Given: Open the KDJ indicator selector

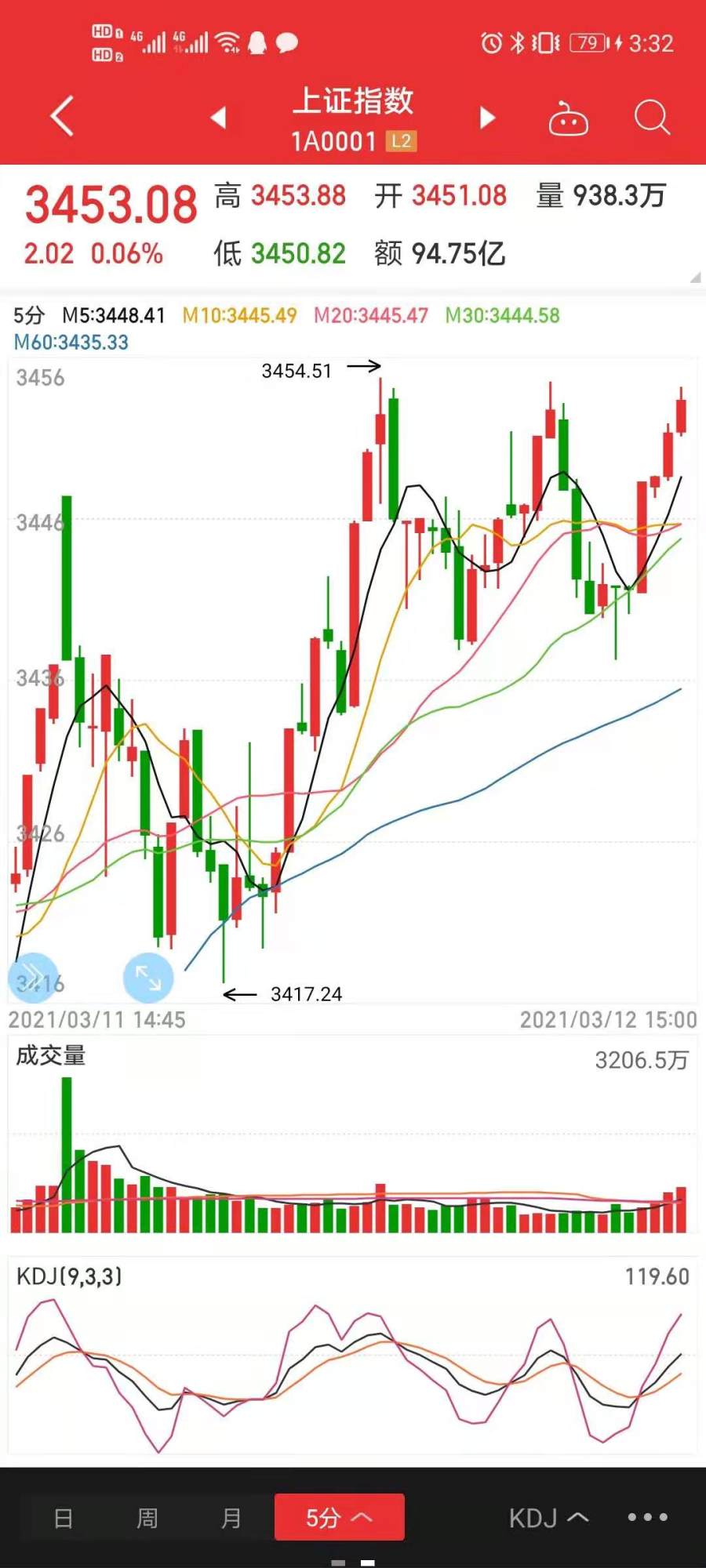Looking at the screenshot, I should (x=548, y=1518).
